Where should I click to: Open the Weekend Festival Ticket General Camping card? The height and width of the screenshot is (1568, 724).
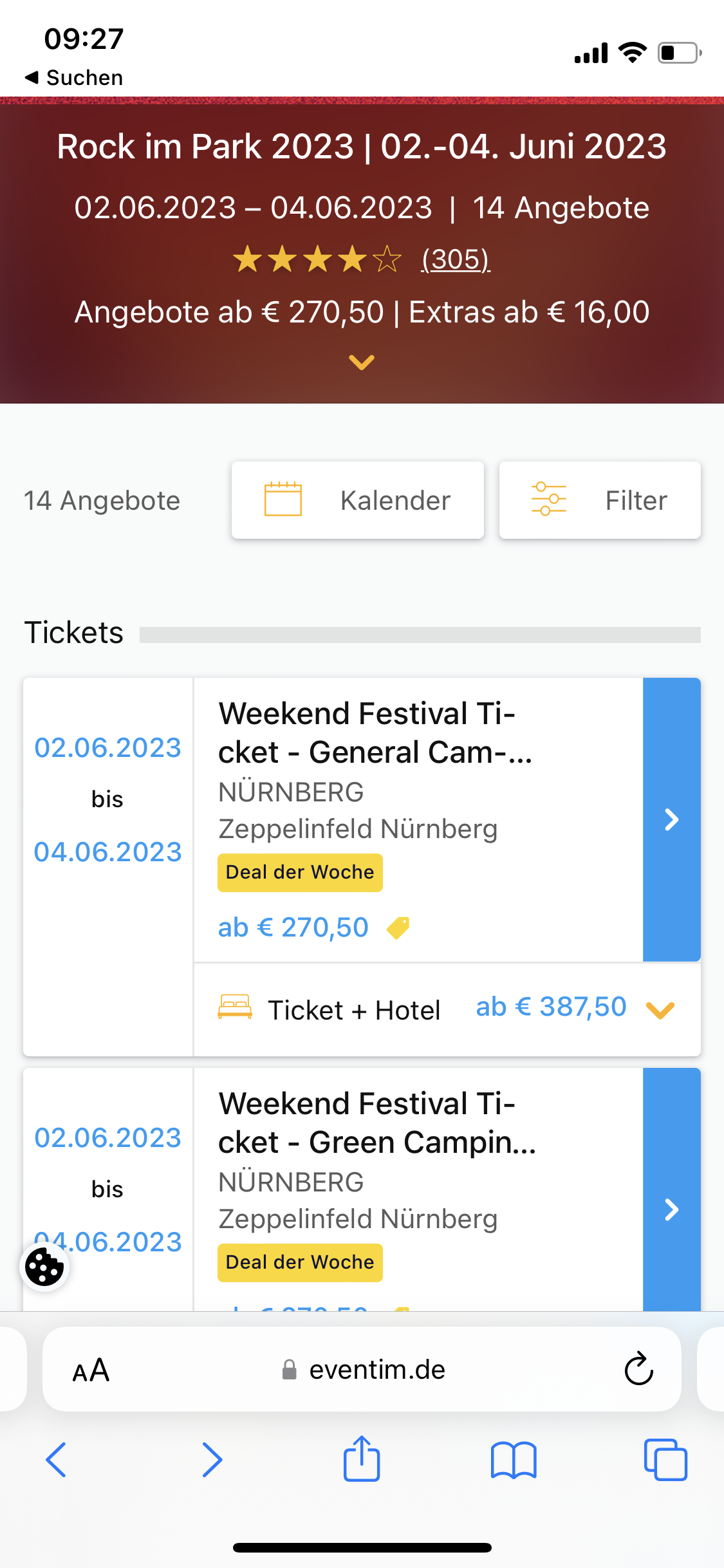coord(418,819)
